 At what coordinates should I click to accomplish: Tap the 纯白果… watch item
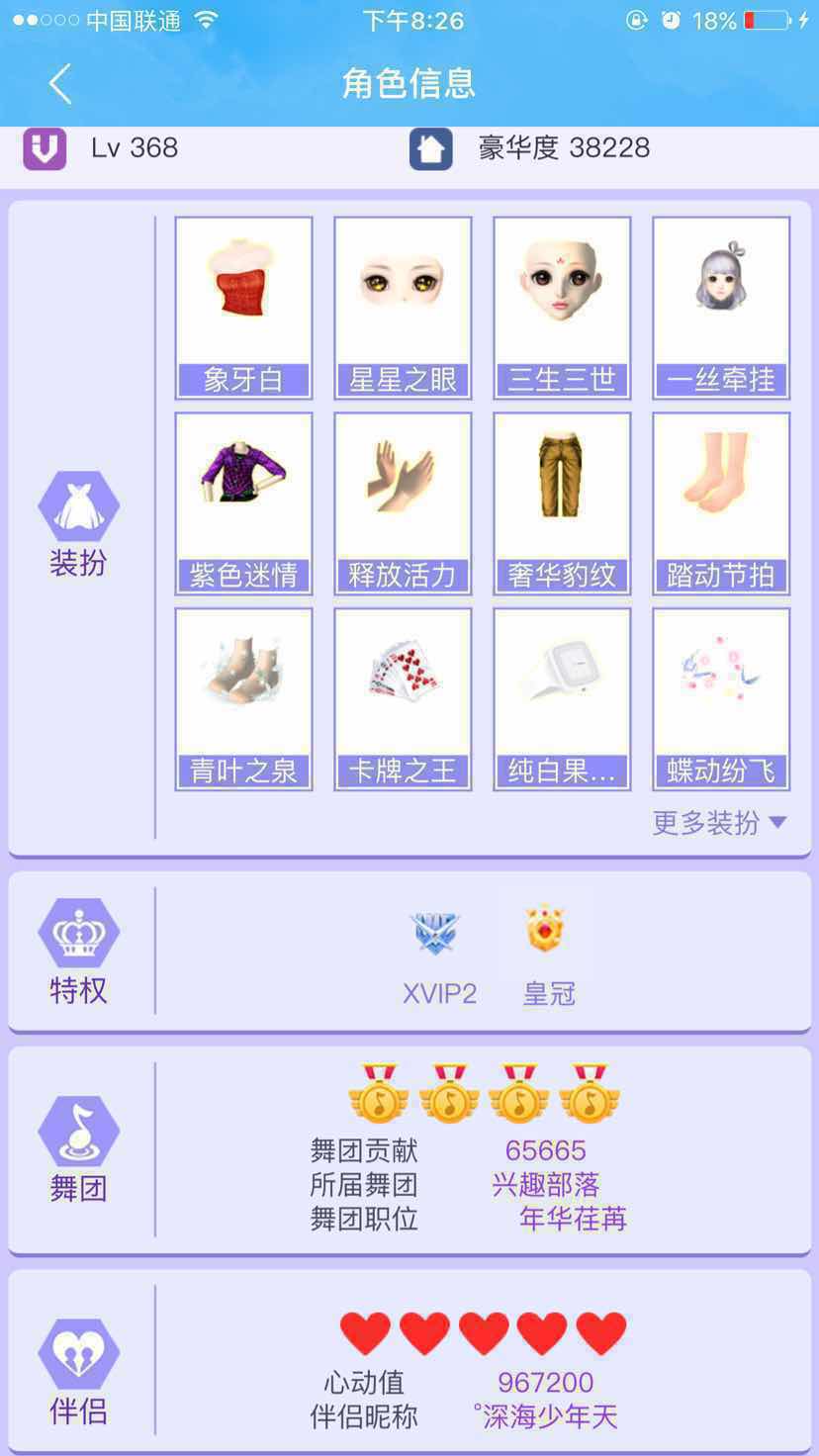[562, 699]
